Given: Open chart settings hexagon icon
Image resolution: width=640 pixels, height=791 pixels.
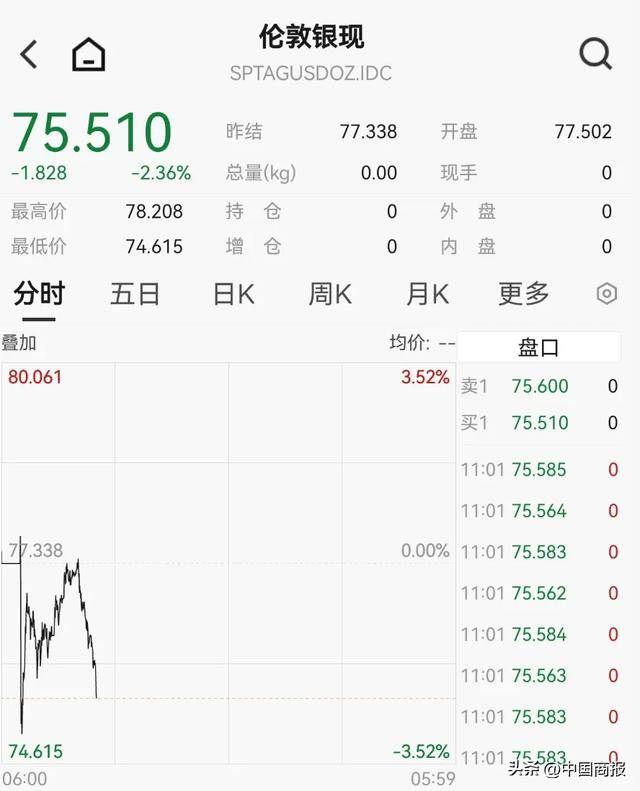Looking at the screenshot, I should 606,294.
